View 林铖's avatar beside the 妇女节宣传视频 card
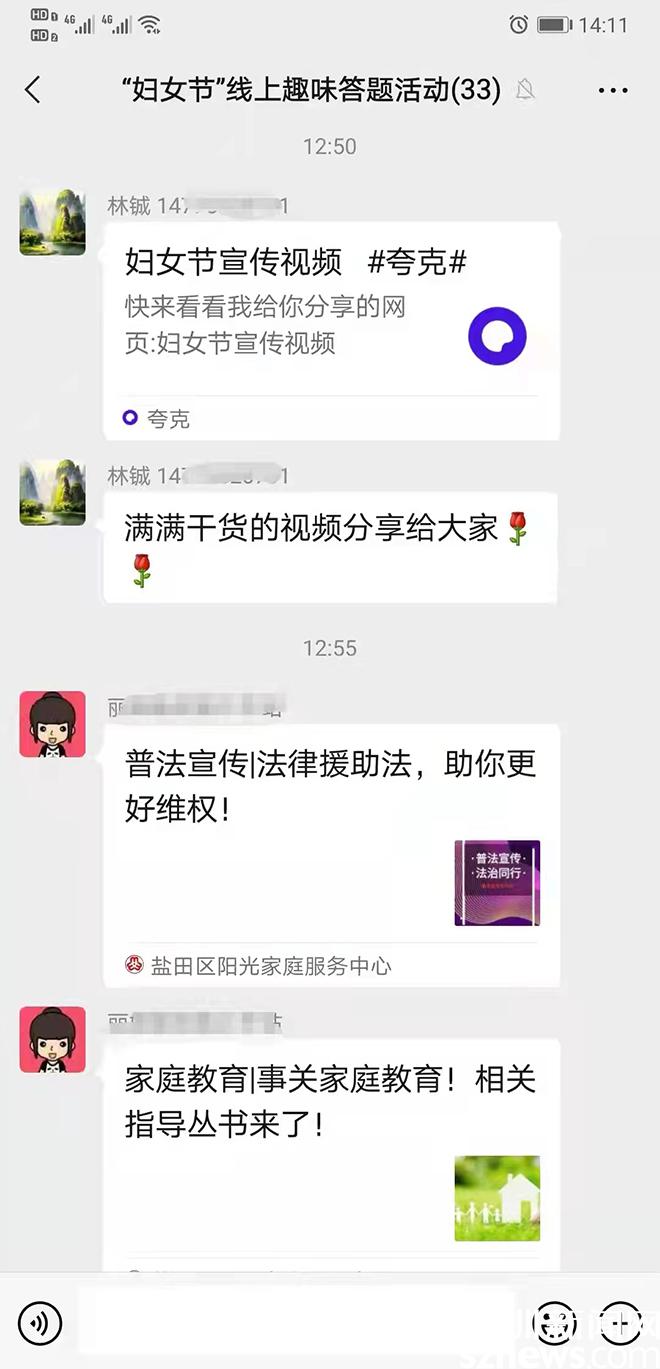Image resolution: width=660 pixels, height=1369 pixels. click(x=53, y=222)
